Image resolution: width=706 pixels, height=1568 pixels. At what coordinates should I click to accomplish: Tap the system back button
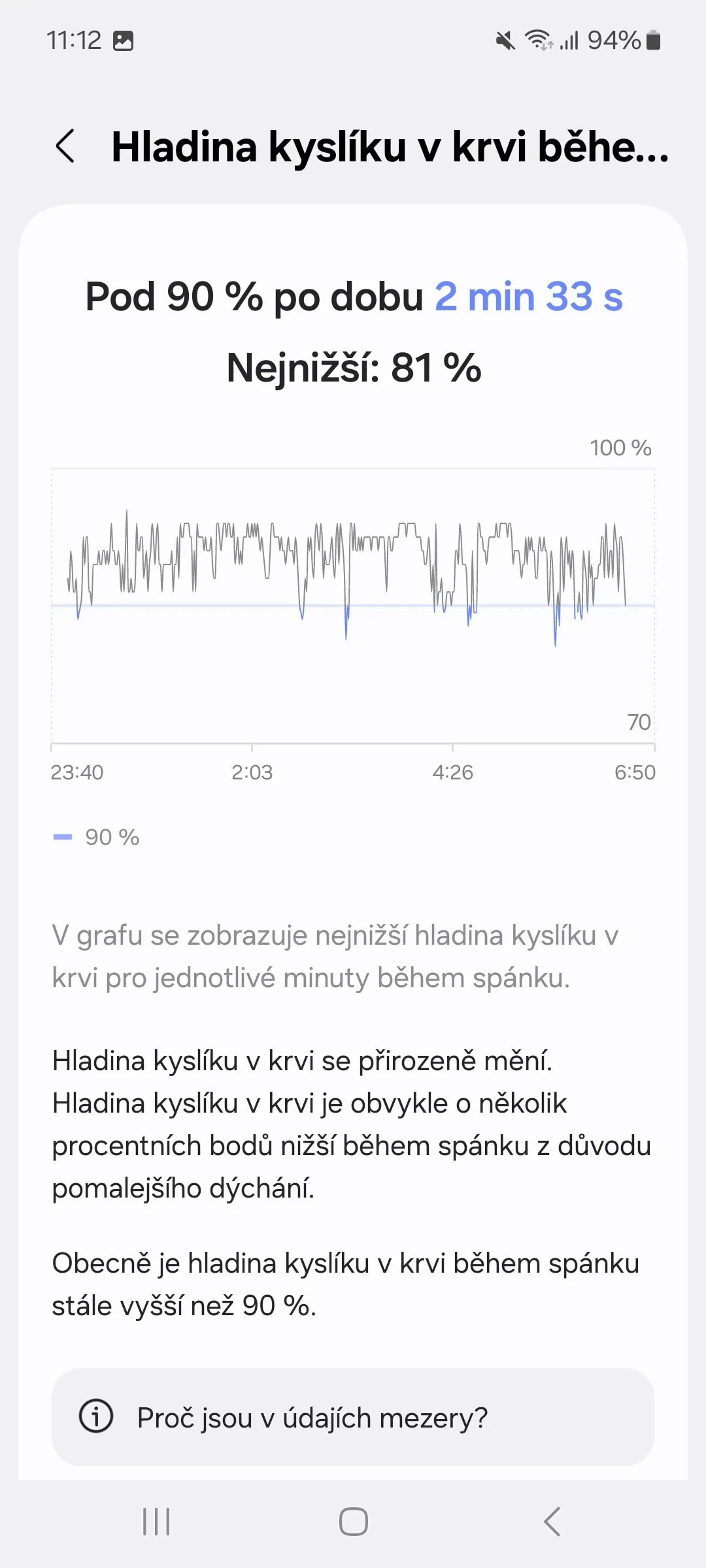[552, 1522]
